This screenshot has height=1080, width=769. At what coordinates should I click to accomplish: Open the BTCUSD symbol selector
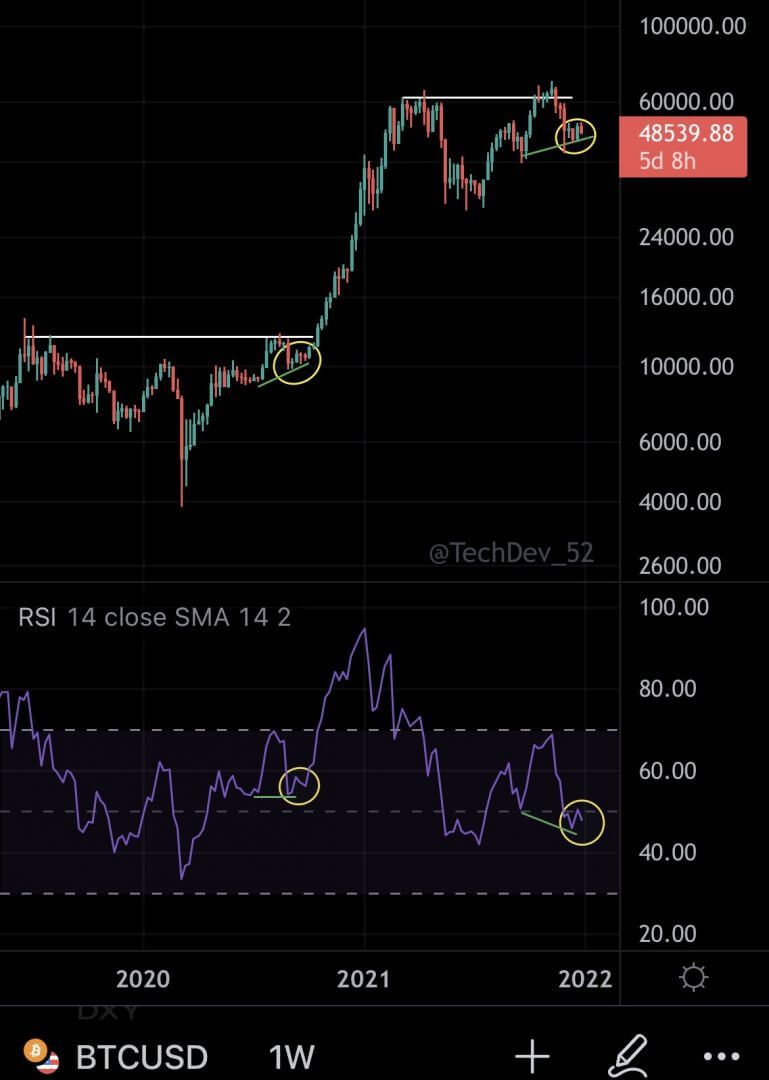[141, 1056]
